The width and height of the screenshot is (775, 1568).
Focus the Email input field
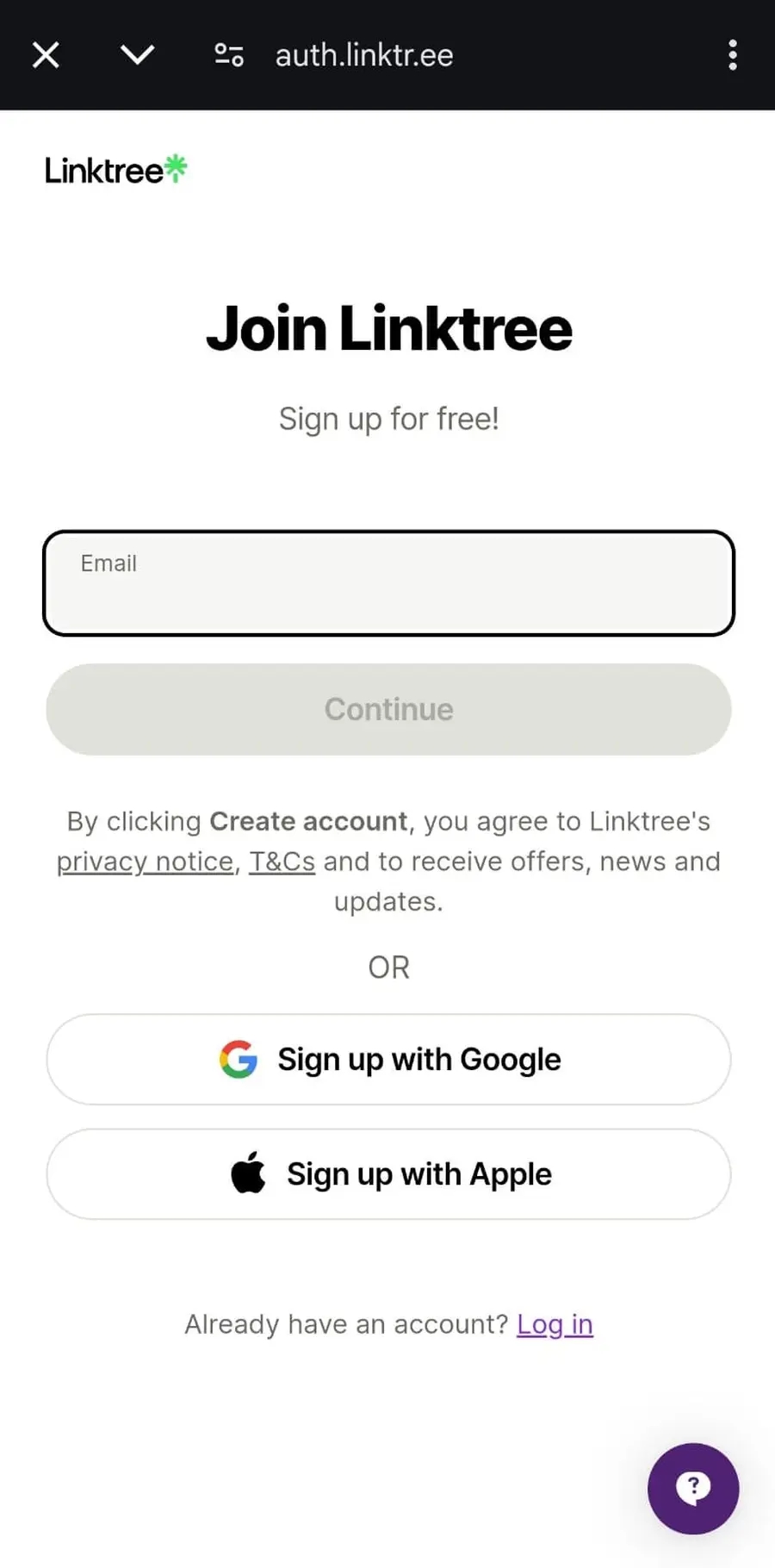coord(388,583)
